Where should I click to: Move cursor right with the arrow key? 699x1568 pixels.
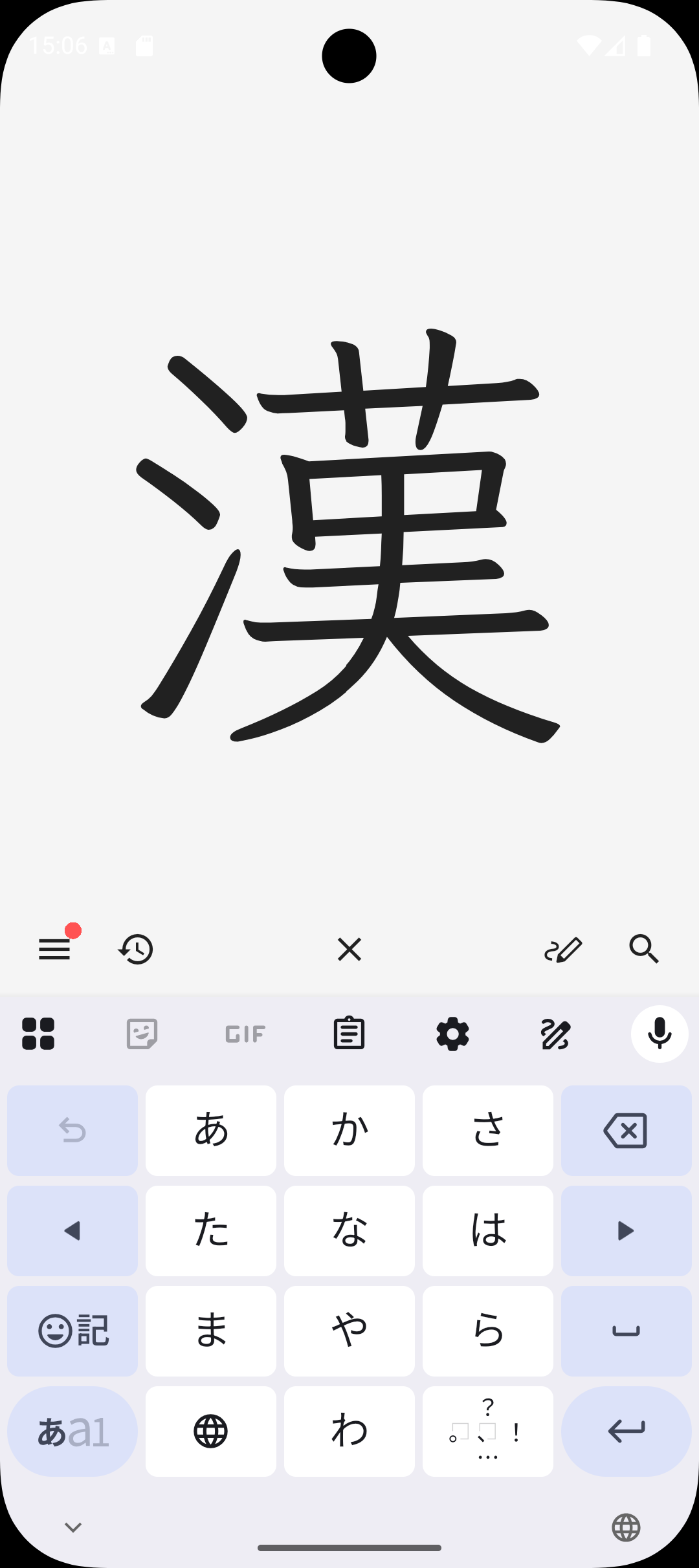[x=626, y=1230]
